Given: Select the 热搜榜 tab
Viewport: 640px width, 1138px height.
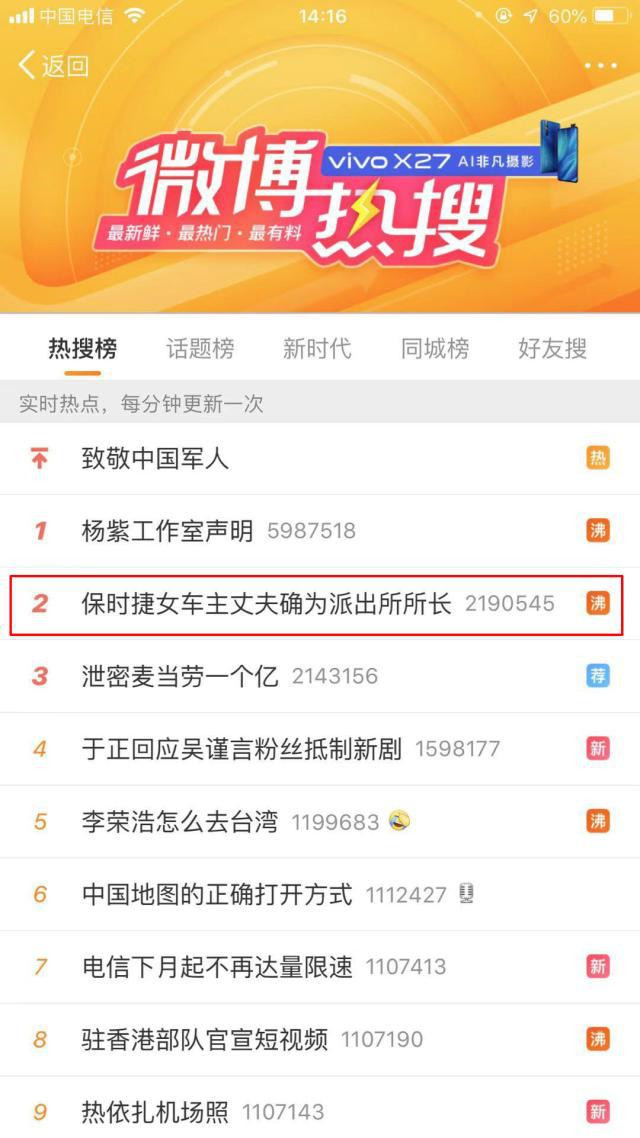Looking at the screenshot, I should tap(83, 348).
